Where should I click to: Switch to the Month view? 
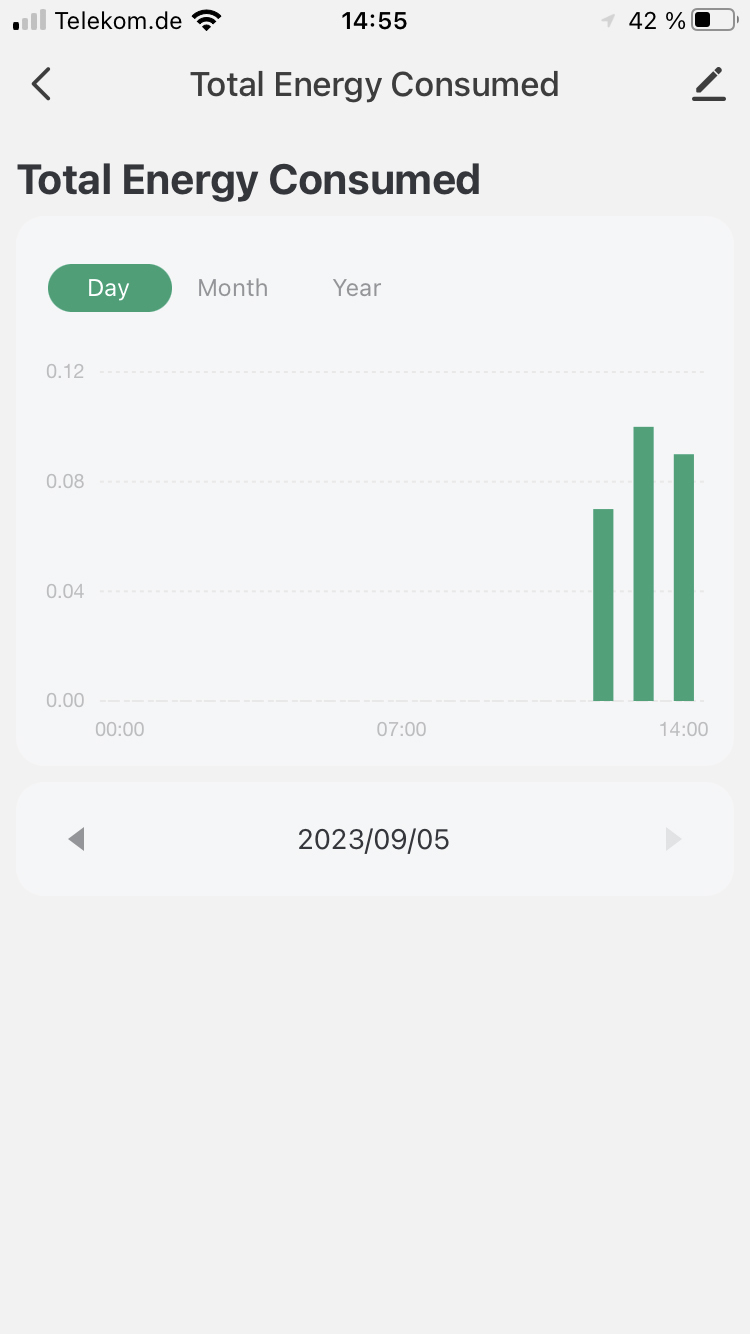coord(233,288)
